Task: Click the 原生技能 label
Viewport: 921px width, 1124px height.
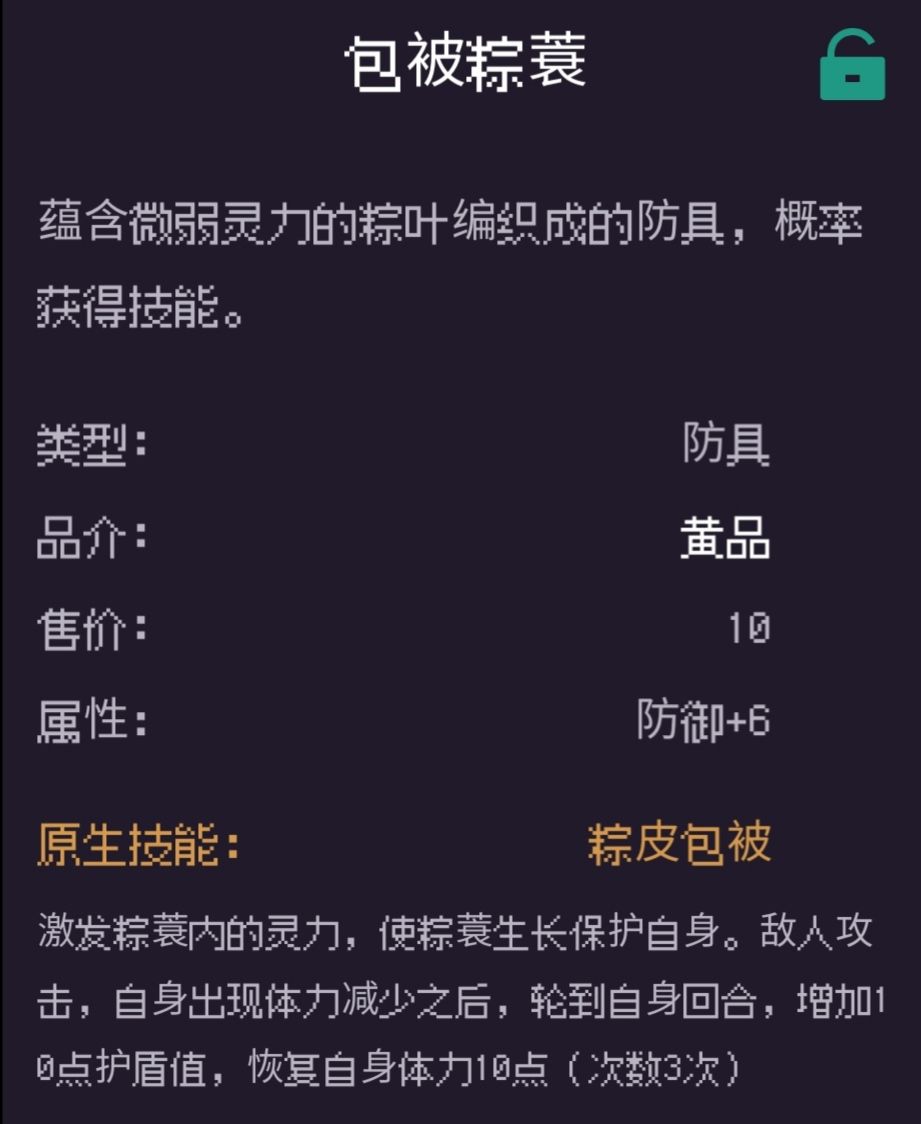Action: click(x=125, y=843)
